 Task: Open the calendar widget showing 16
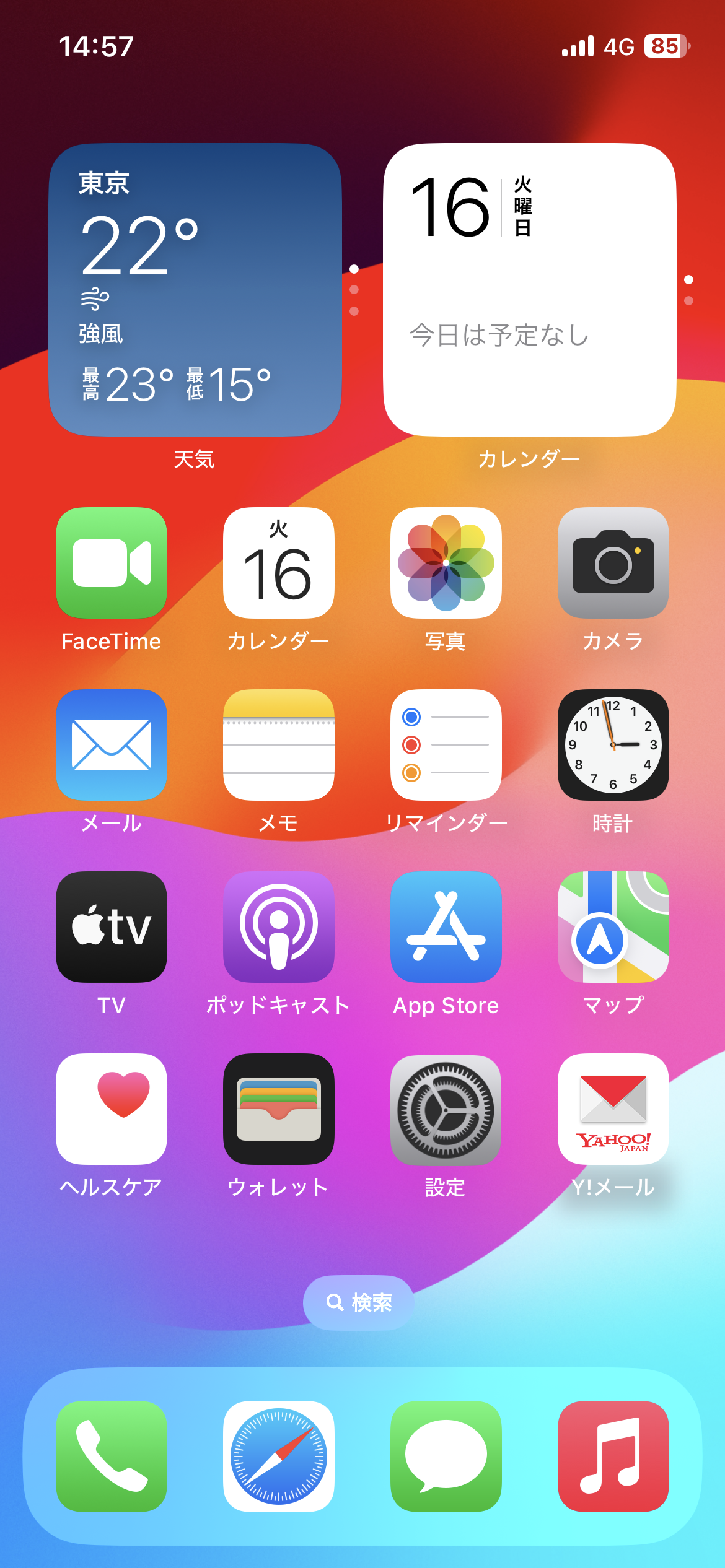[529, 290]
